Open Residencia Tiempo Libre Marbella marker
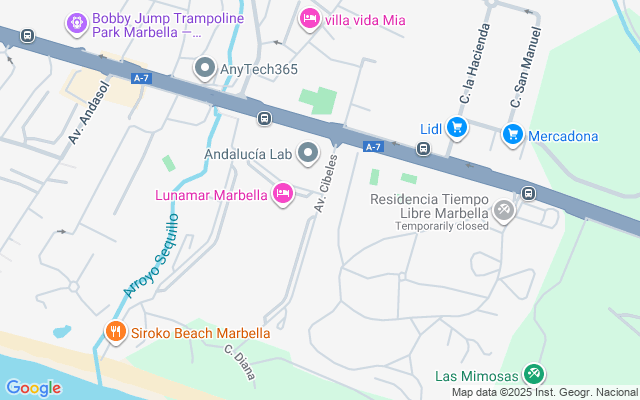Screen dimensions: 640x400 tap(505, 211)
